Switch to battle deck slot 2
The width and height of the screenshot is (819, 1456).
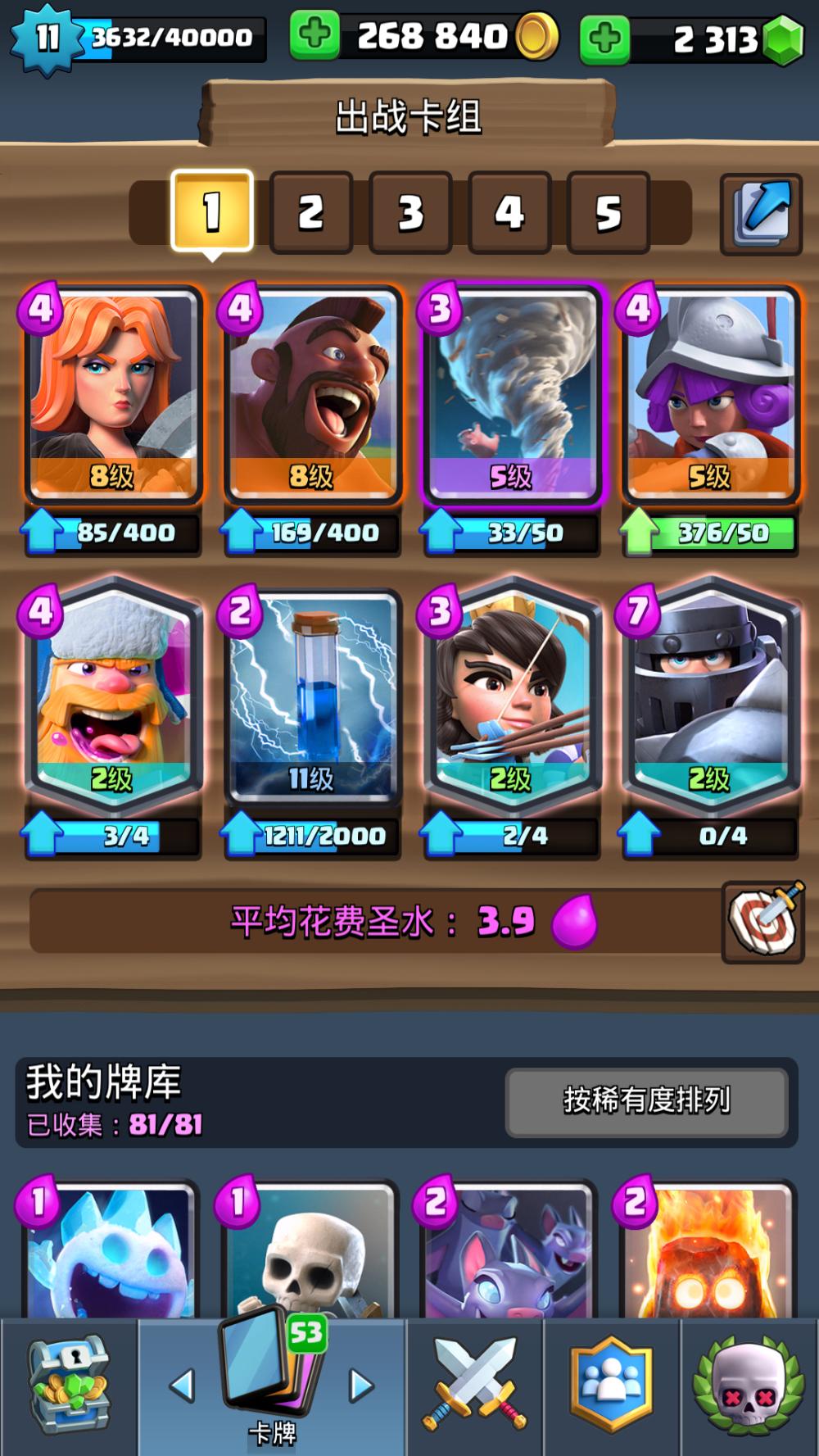coord(311,212)
